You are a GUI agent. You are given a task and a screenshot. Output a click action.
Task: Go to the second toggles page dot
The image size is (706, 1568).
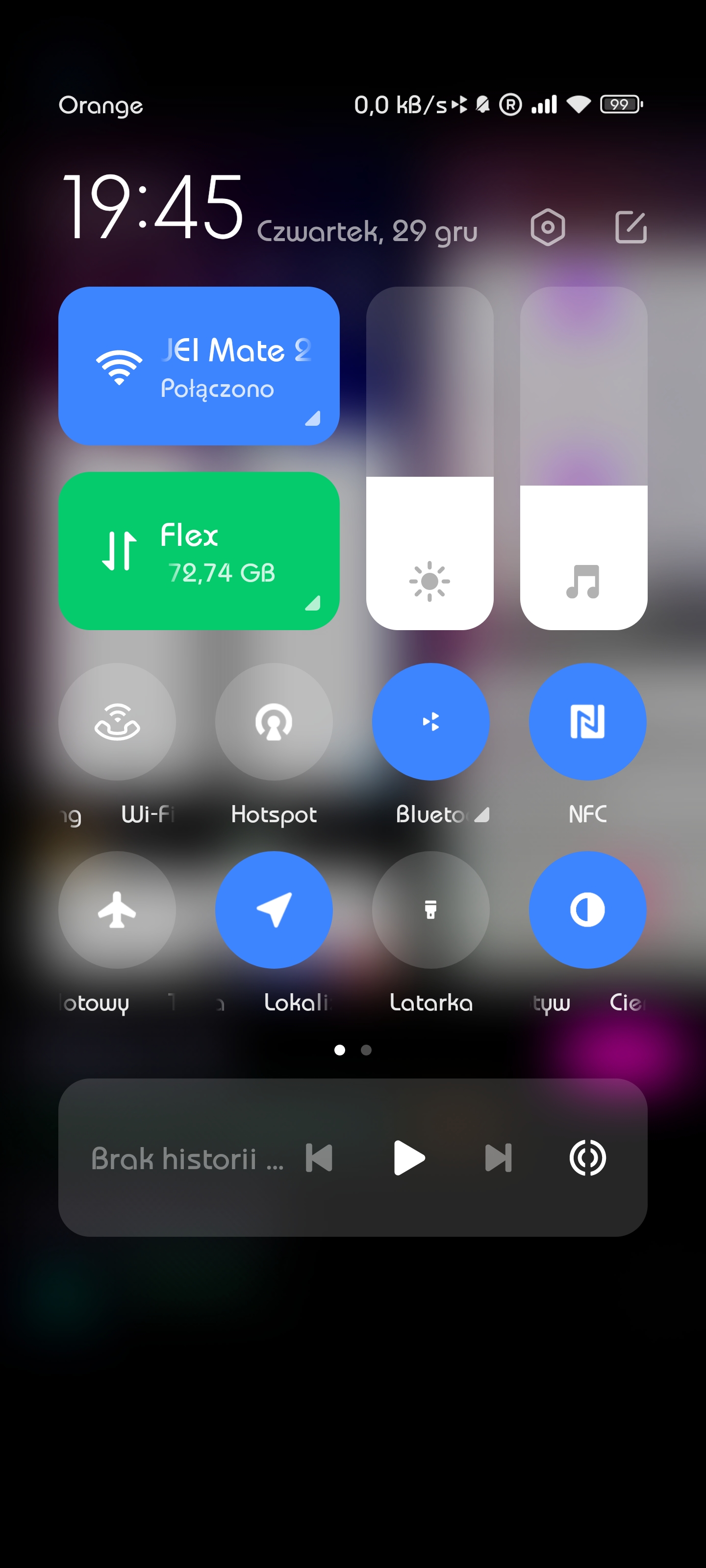pos(366,1050)
